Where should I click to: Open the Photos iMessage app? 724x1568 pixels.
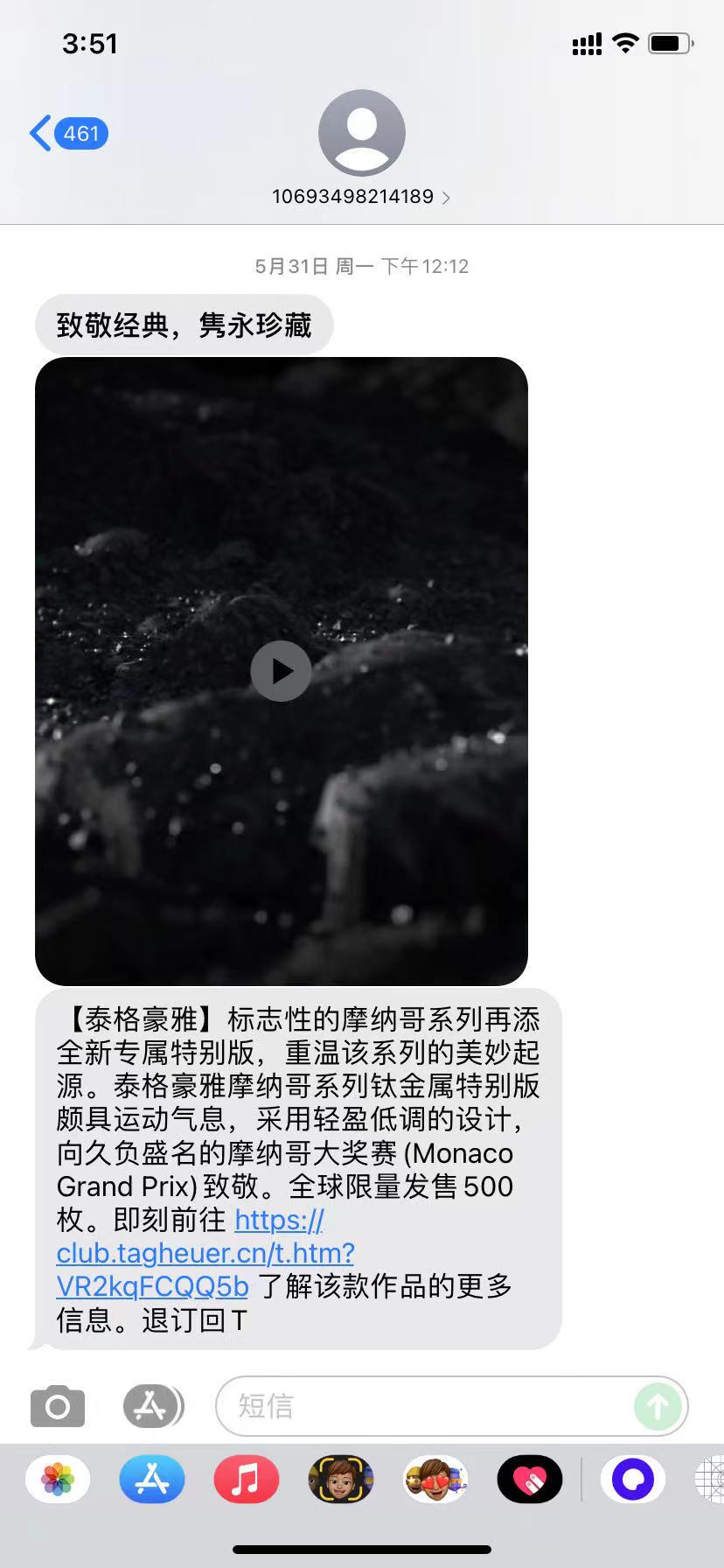click(x=58, y=1480)
